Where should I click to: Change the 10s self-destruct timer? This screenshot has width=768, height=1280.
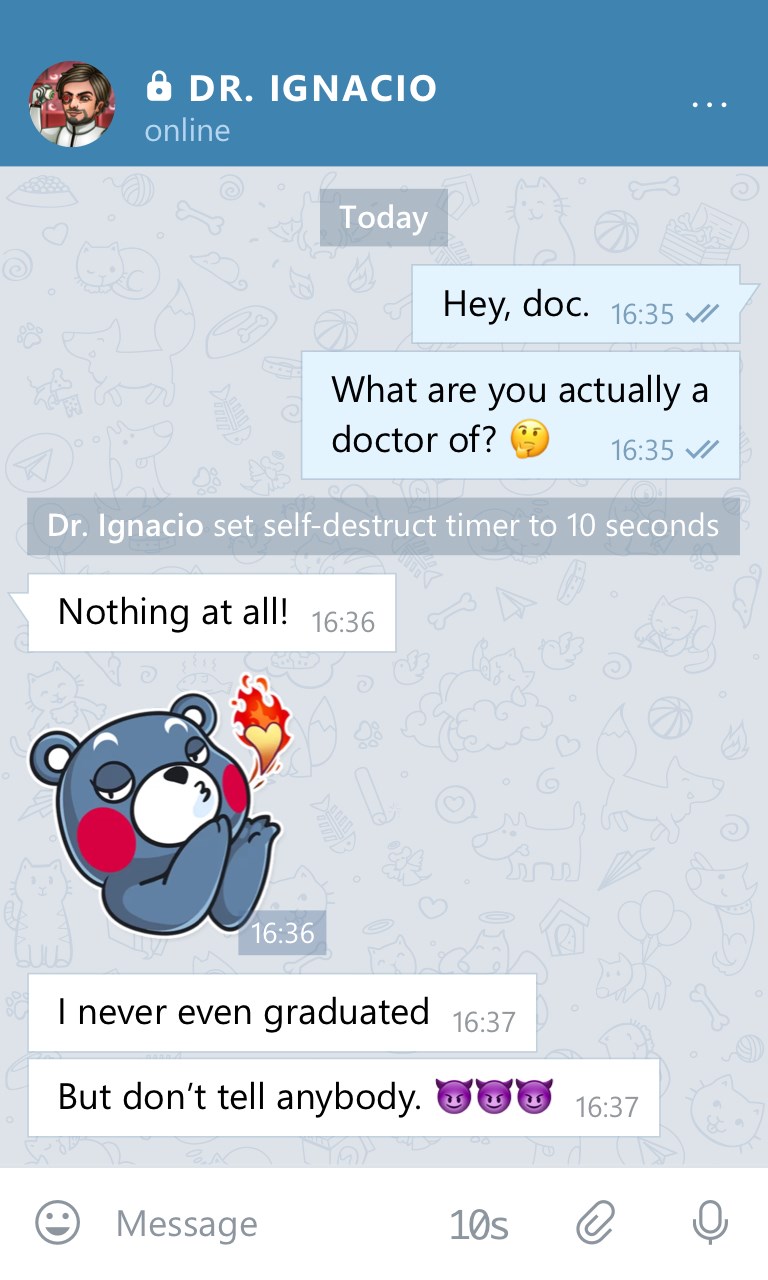[478, 1224]
